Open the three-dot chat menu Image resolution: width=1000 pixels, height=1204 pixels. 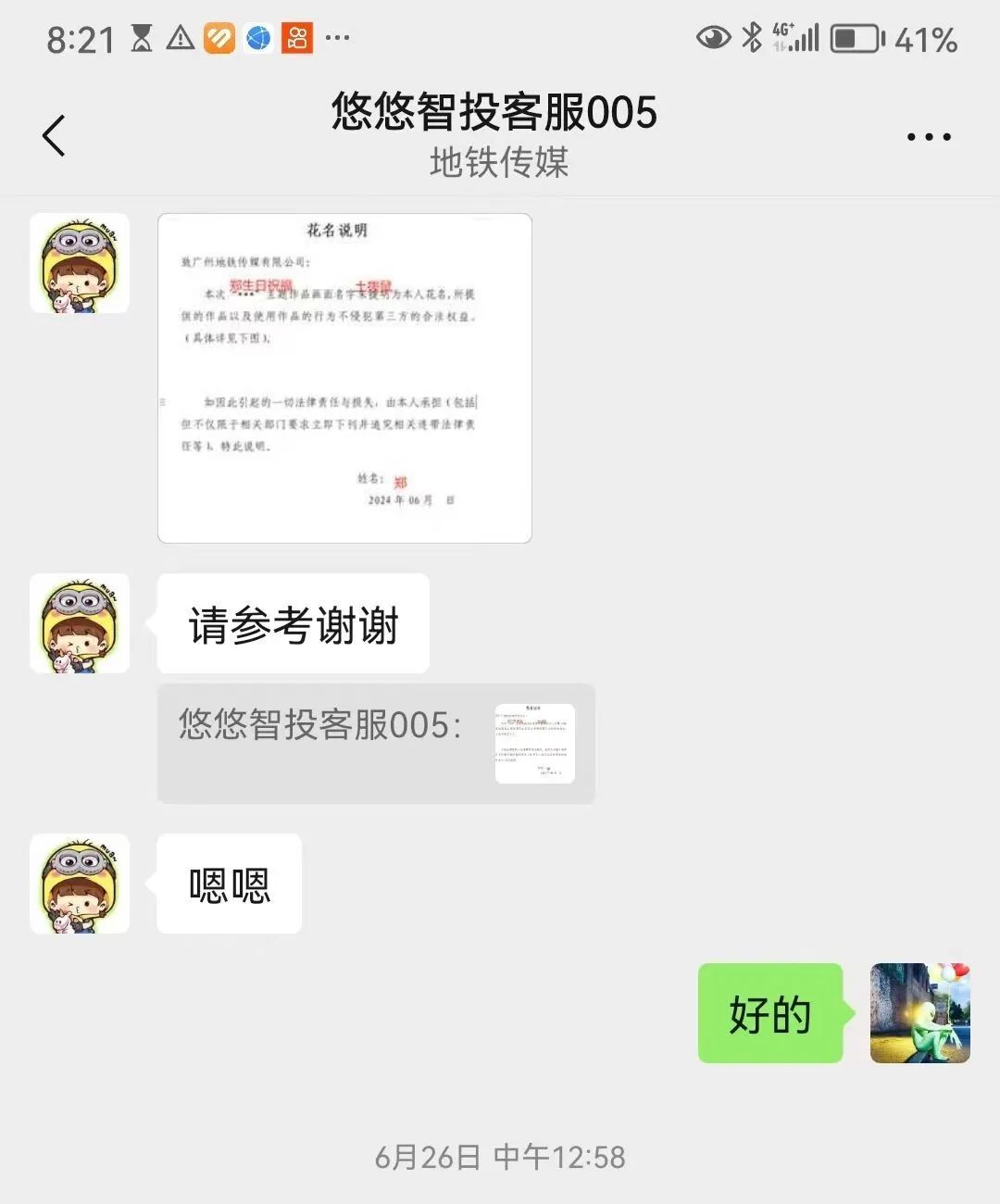pos(928,137)
